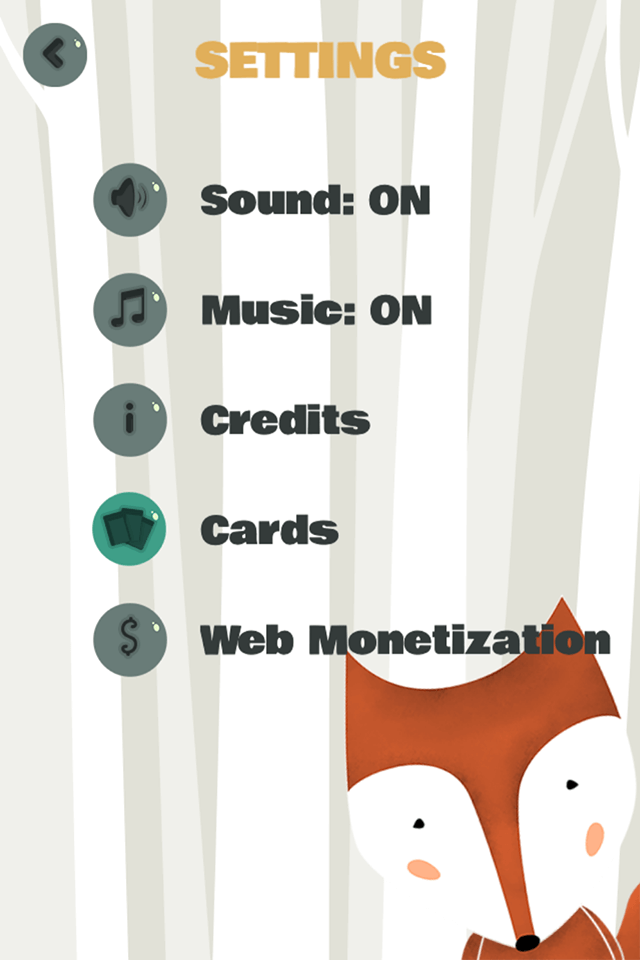
Task: Open the Credits screen
Action: point(130,420)
